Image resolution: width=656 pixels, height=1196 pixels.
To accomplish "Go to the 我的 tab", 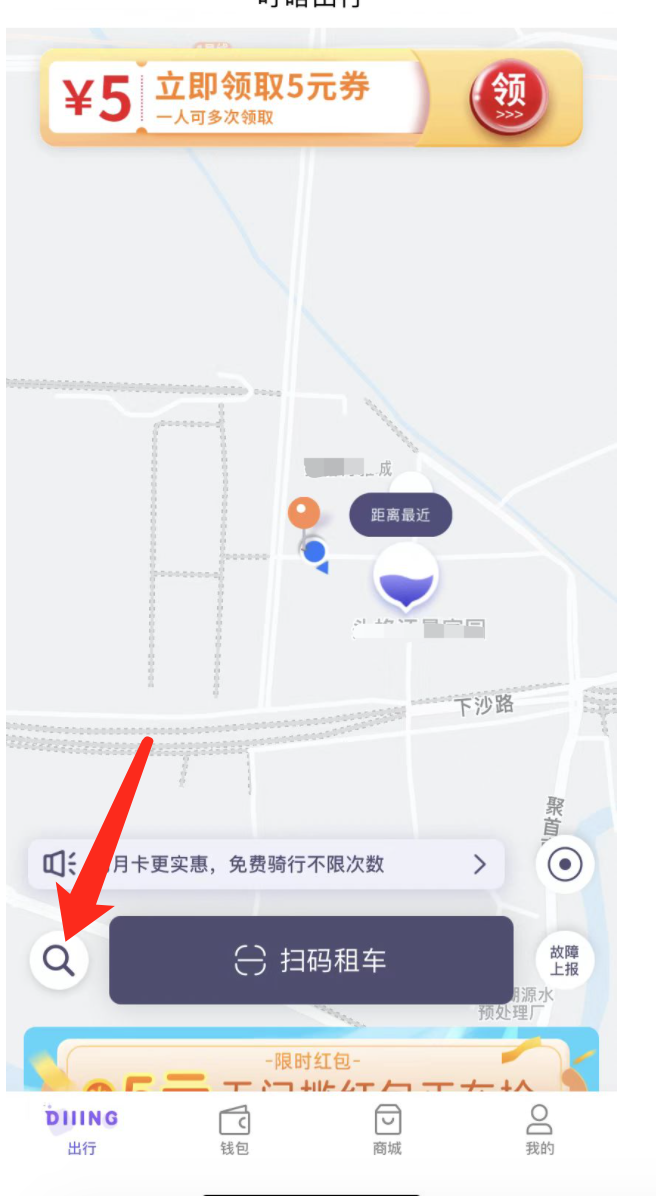I will click(x=540, y=1130).
